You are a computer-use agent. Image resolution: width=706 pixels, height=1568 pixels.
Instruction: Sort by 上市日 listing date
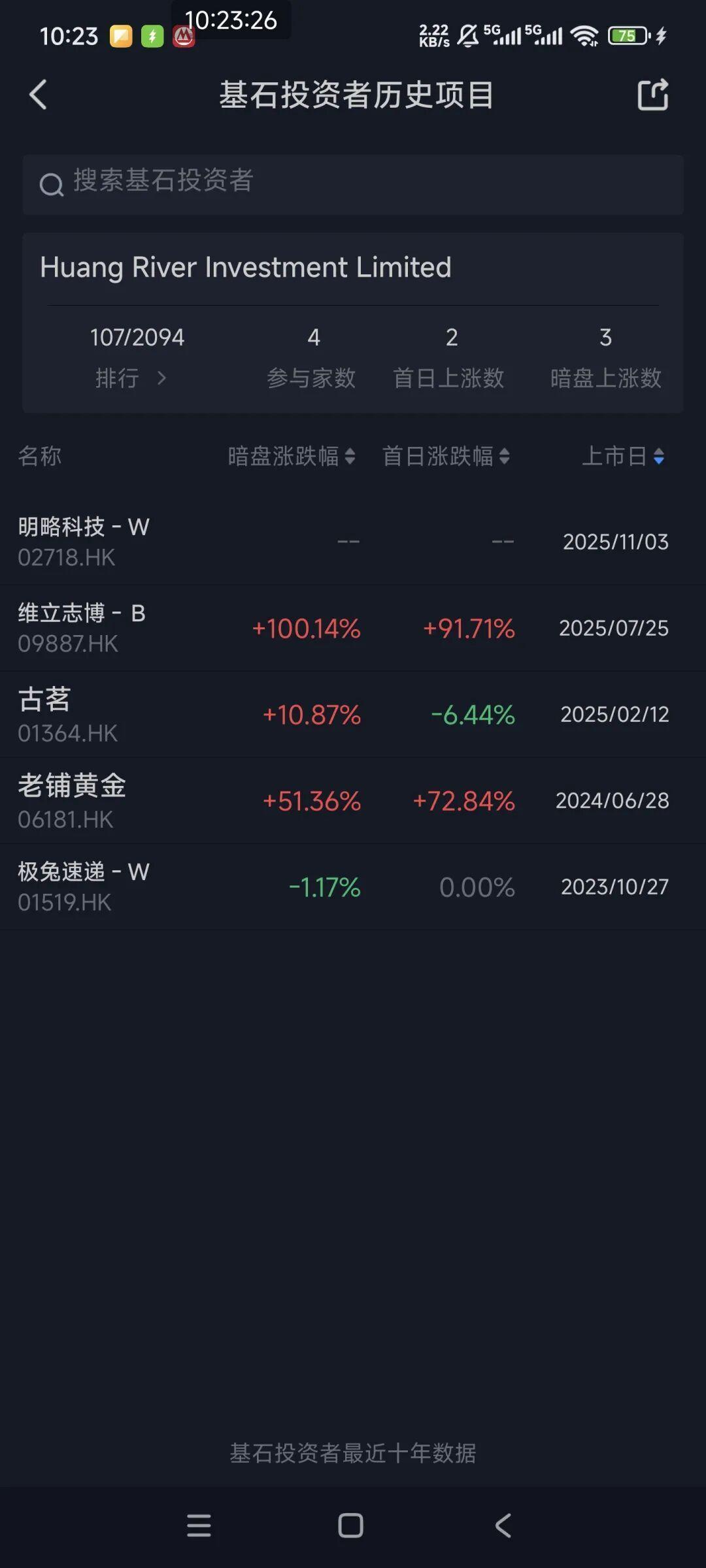point(623,456)
